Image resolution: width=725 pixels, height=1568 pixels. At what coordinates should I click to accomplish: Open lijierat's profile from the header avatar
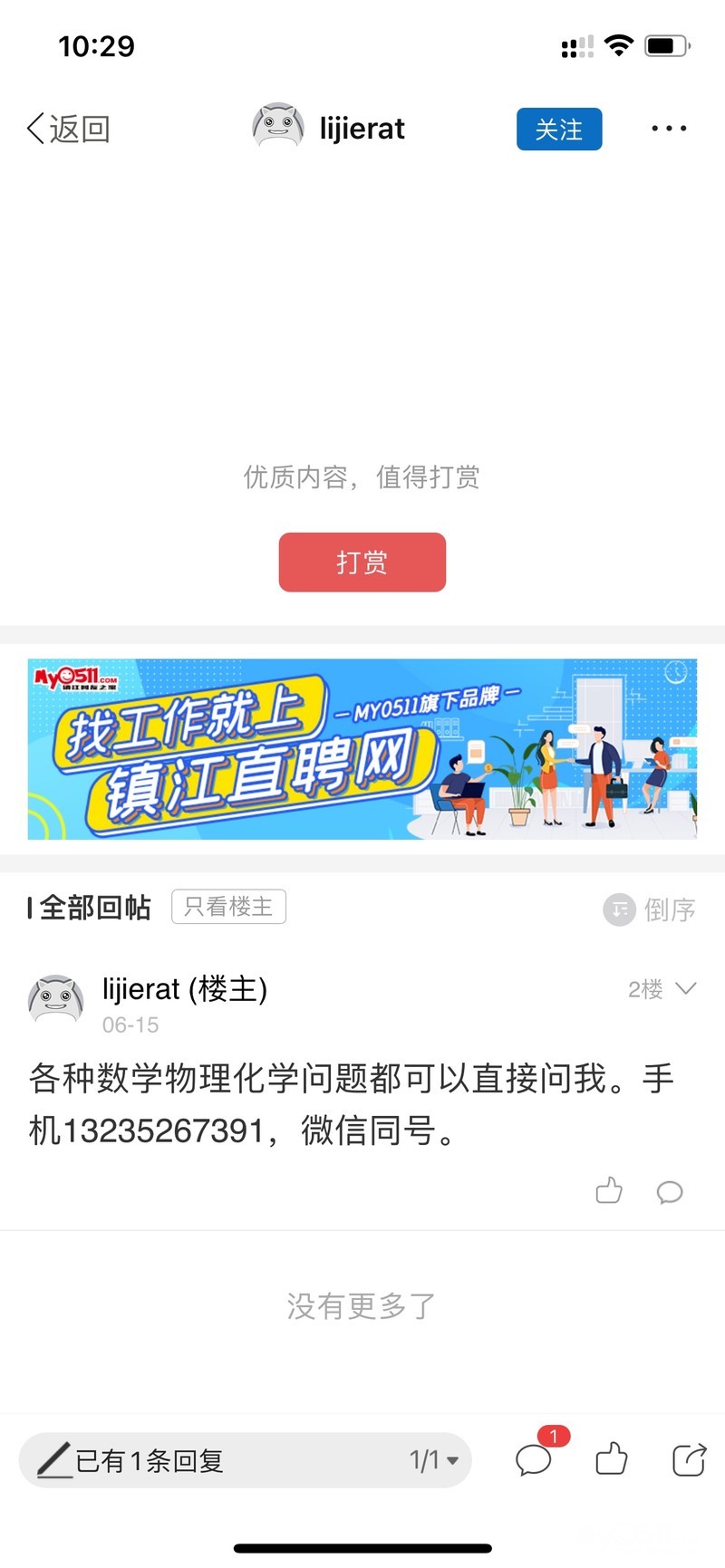pyautogui.click(x=277, y=127)
